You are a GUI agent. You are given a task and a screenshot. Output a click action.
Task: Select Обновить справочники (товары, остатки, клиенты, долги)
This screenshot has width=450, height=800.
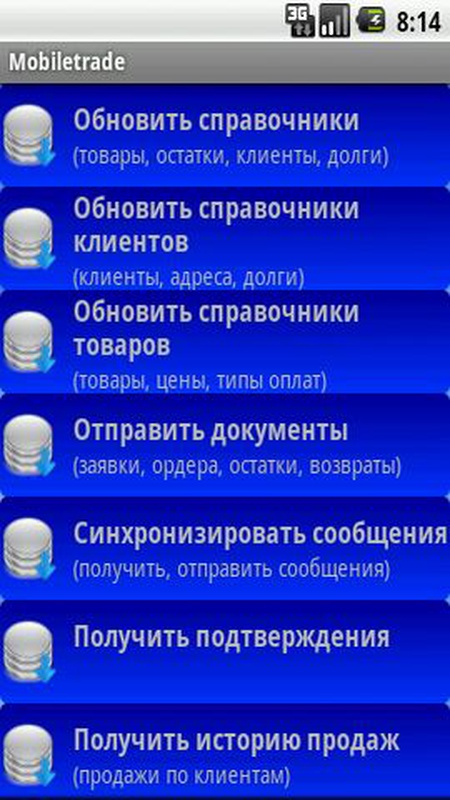tap(225, 135)
